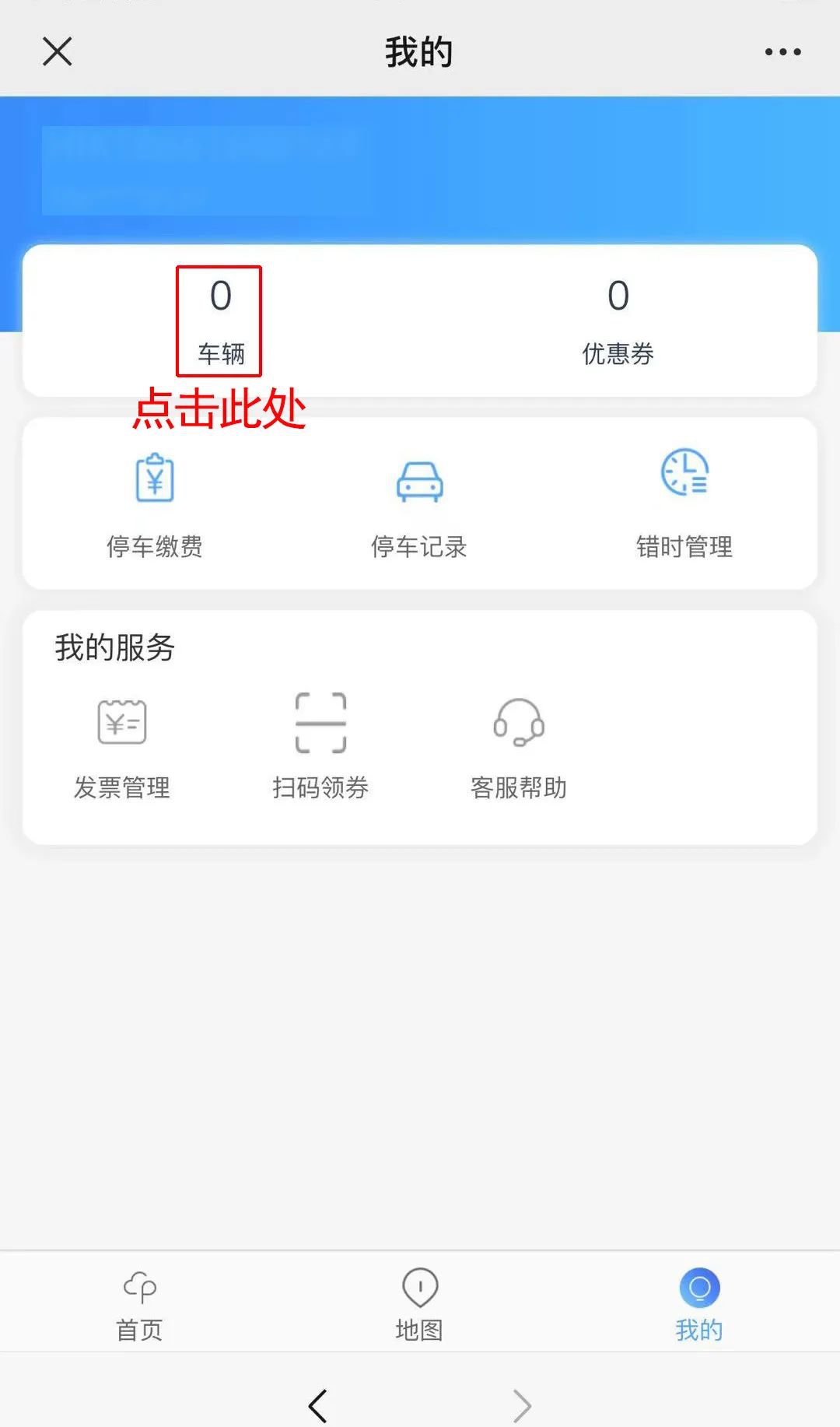
Task: Close the 我的 page with the X
Action: pos(57,52)
